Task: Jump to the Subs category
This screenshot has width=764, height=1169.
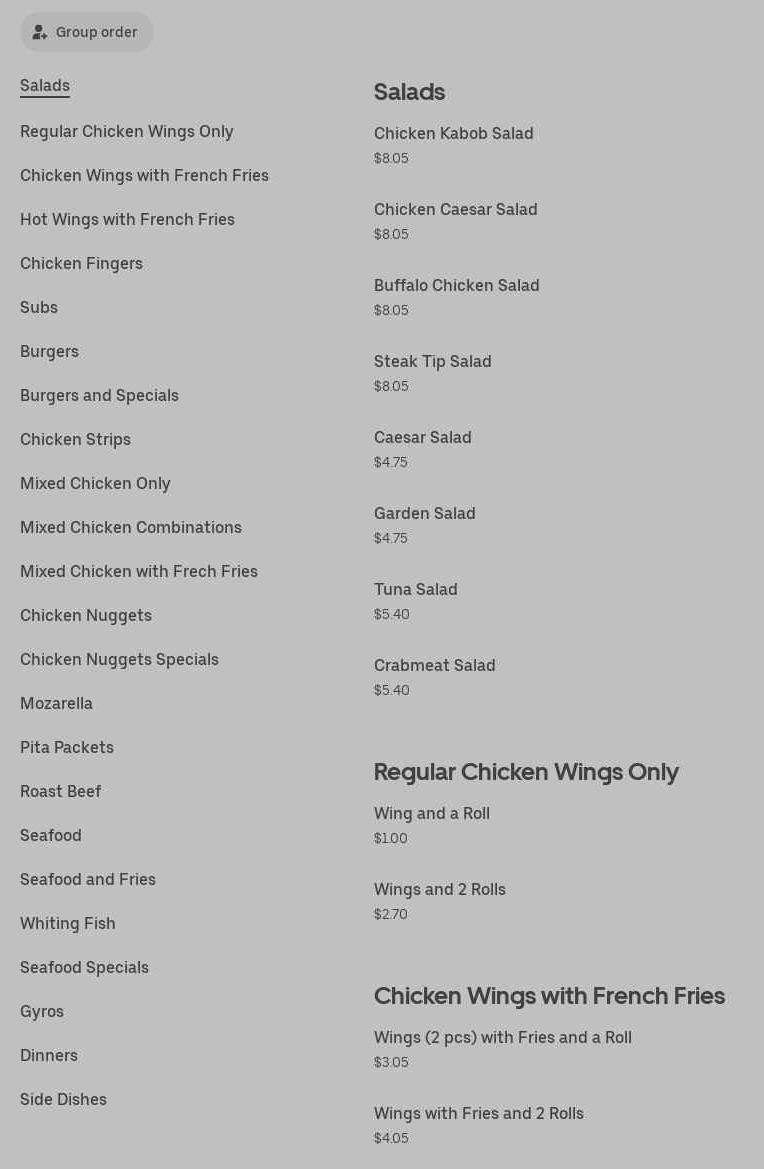Action: (39, 307)
